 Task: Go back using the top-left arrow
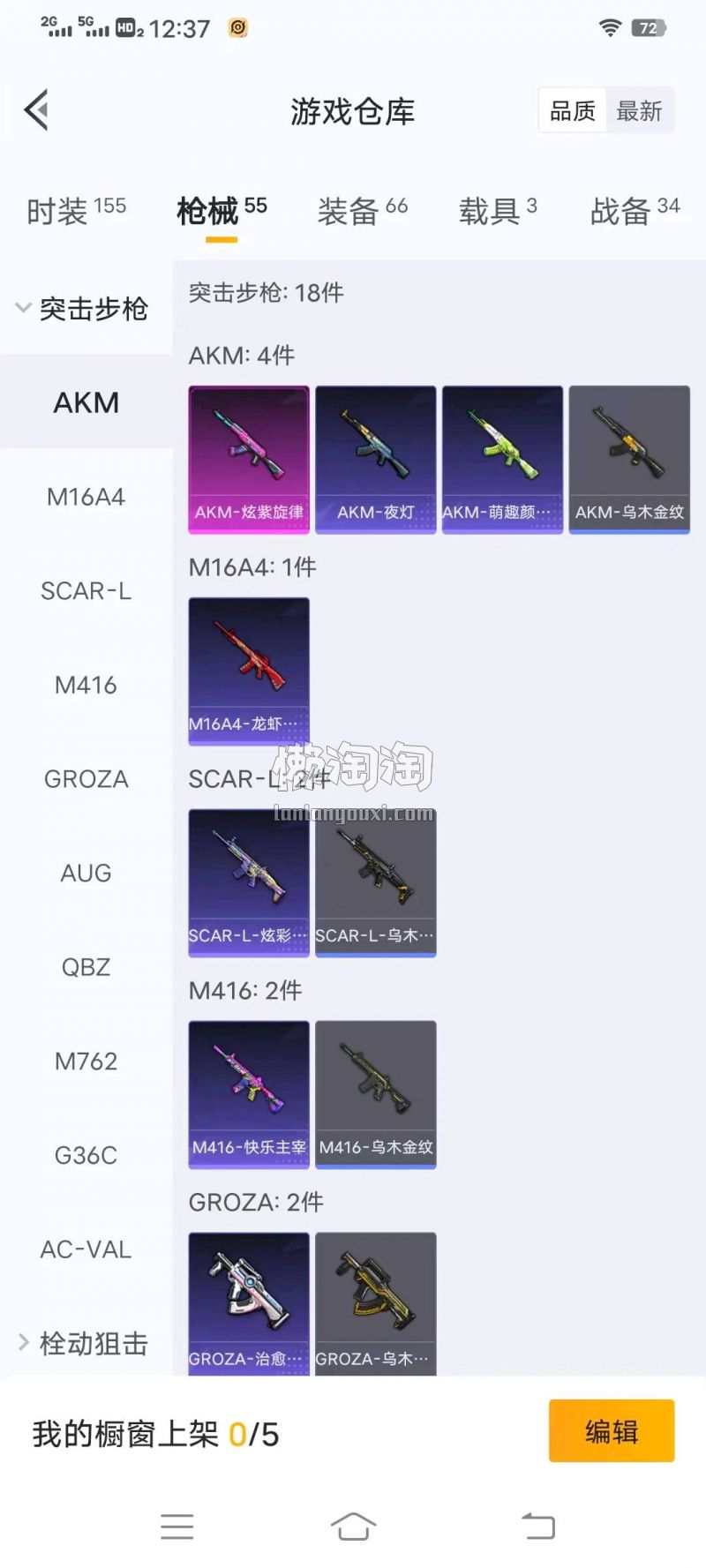[36, 111]
